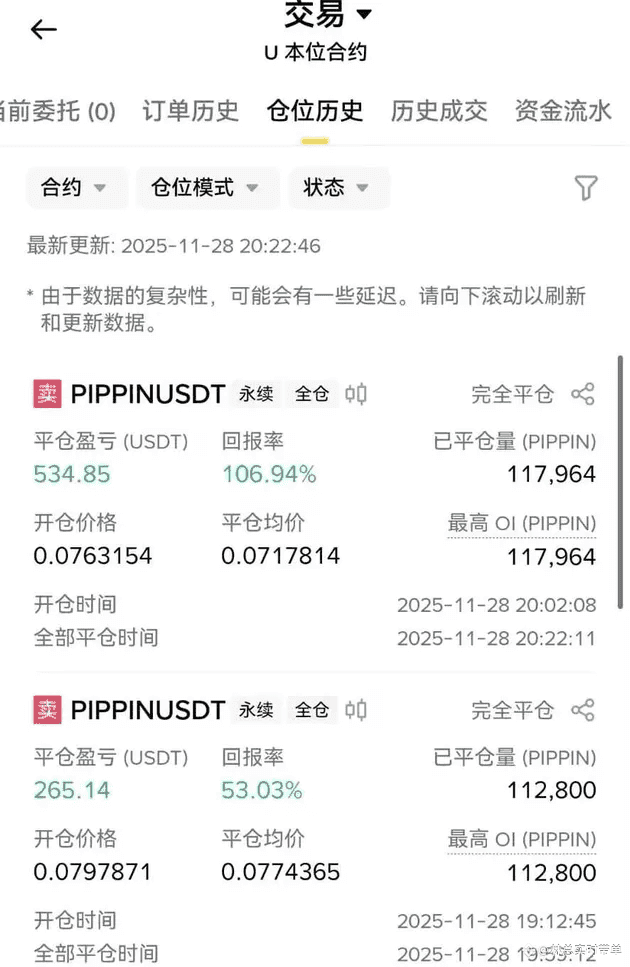This screenshot has width=630, height=967.
Task: Open the funnel filter icon
Action: (x=586, y=188)
